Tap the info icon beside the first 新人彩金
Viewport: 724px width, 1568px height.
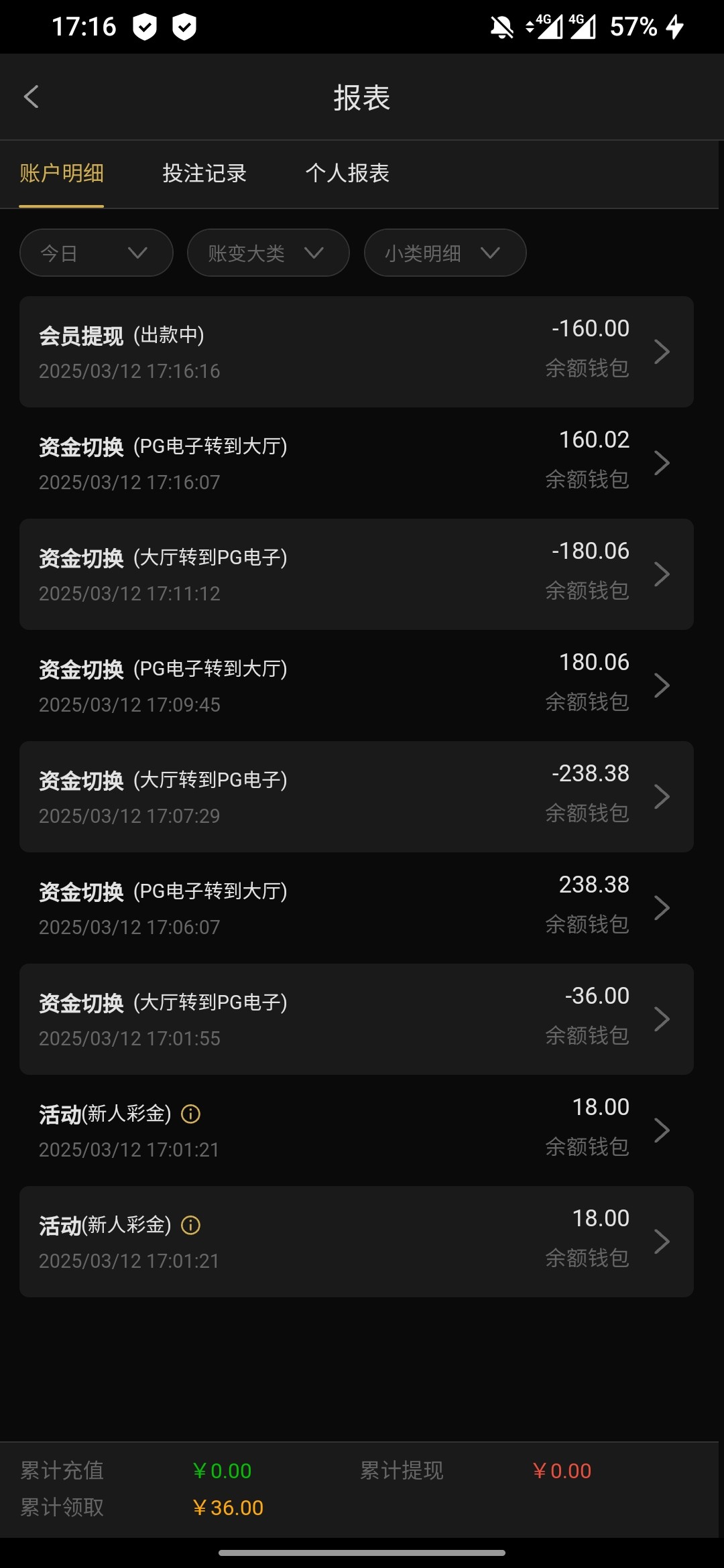pos(191,1114)
